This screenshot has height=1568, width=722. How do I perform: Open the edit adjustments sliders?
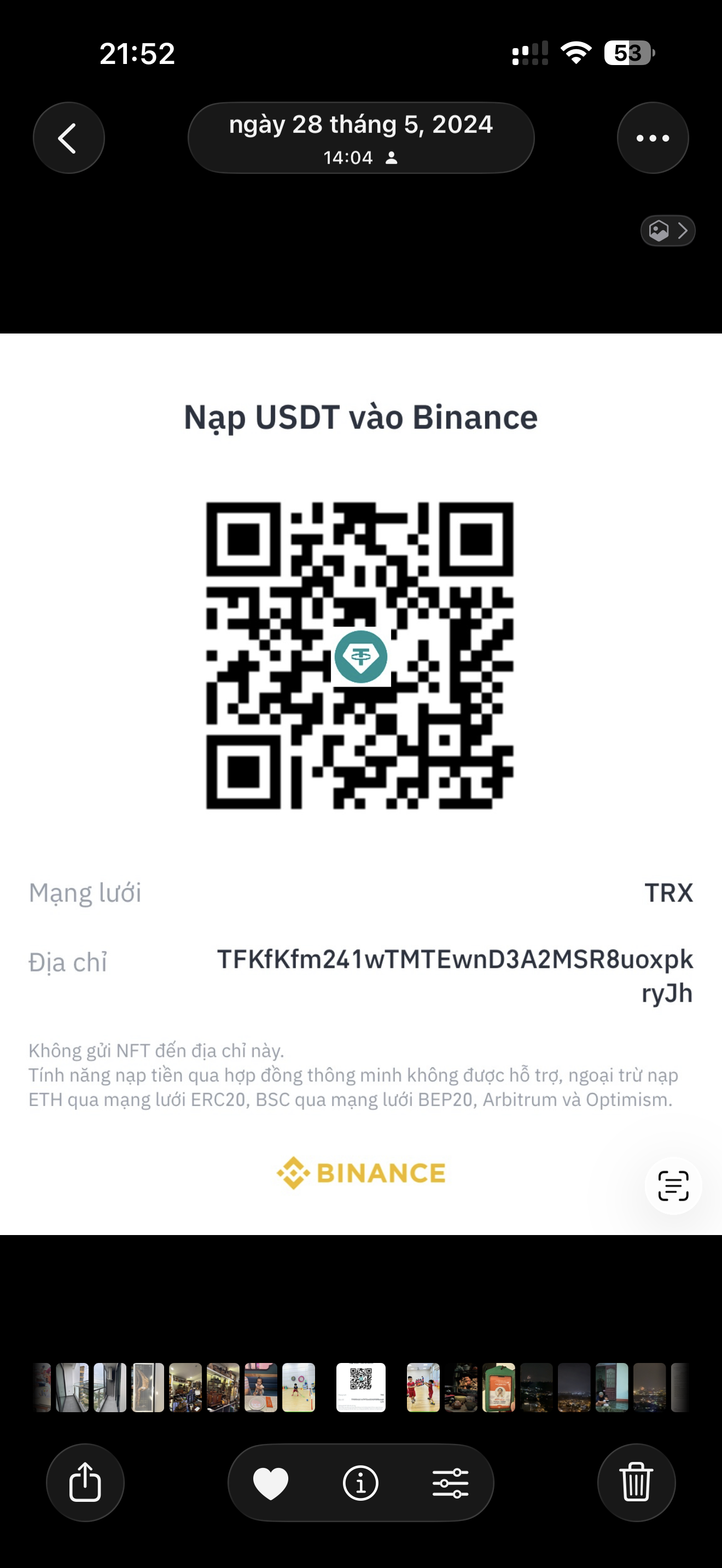tap(451, 1482)
